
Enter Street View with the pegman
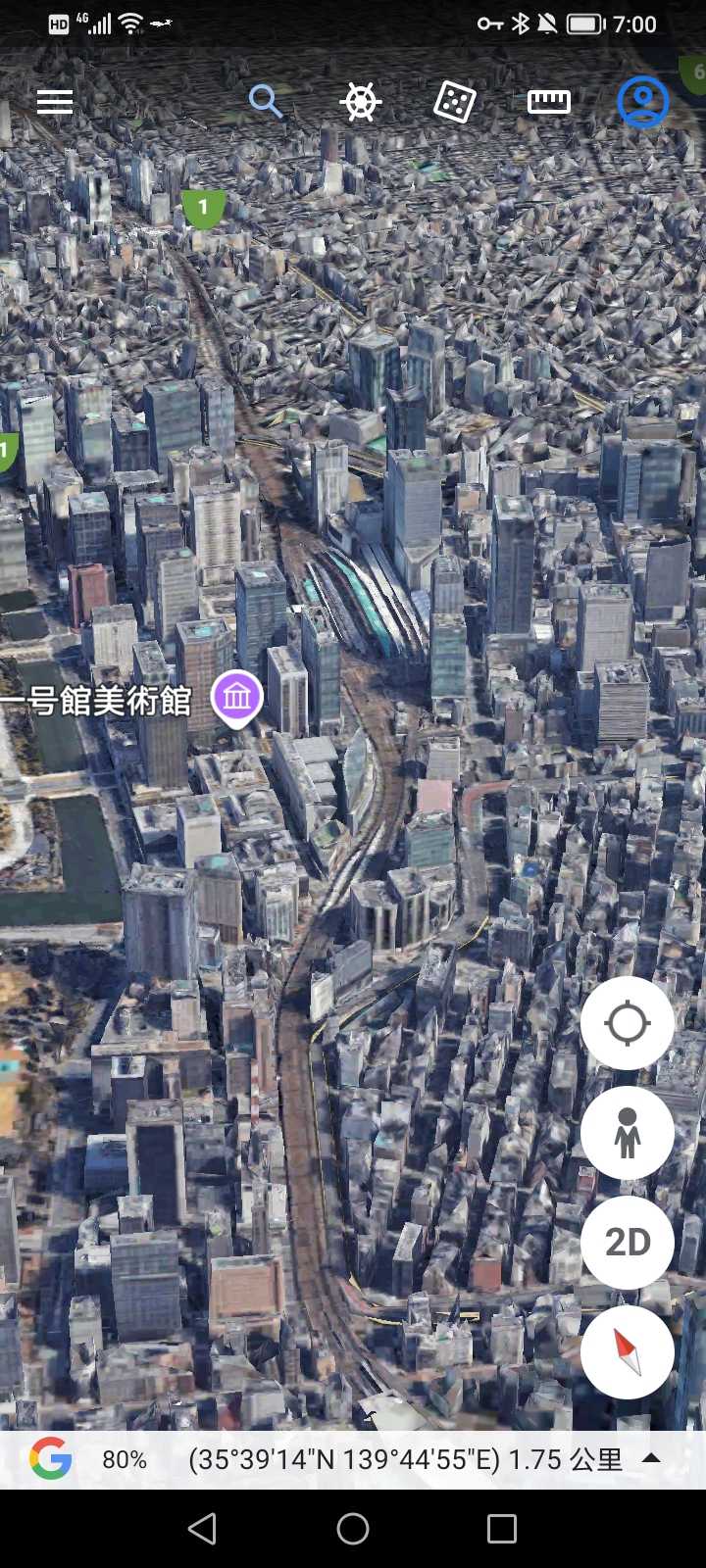click(628, 1133)
